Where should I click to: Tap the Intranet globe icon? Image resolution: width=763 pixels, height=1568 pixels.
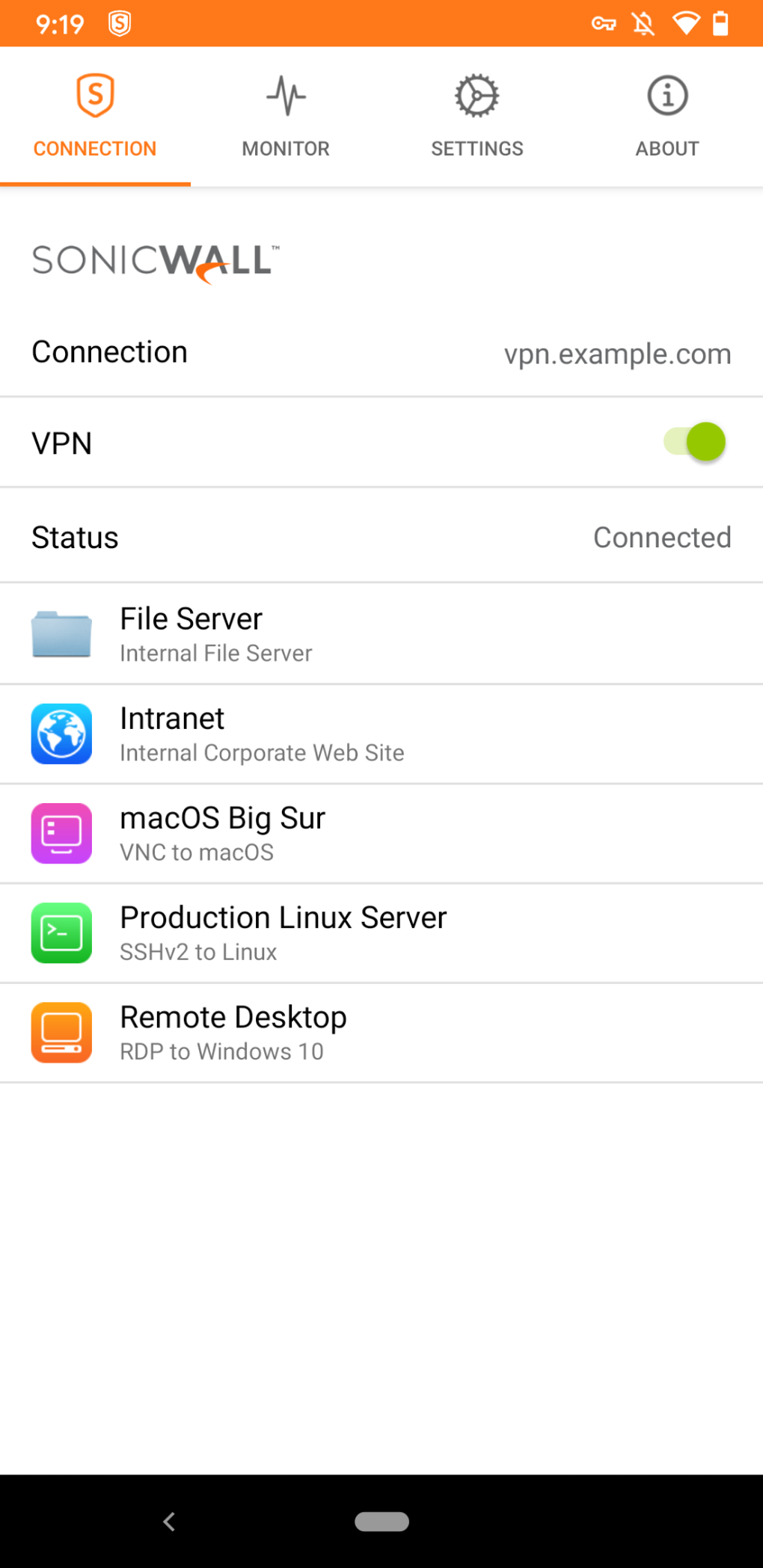tap(61, 734)
